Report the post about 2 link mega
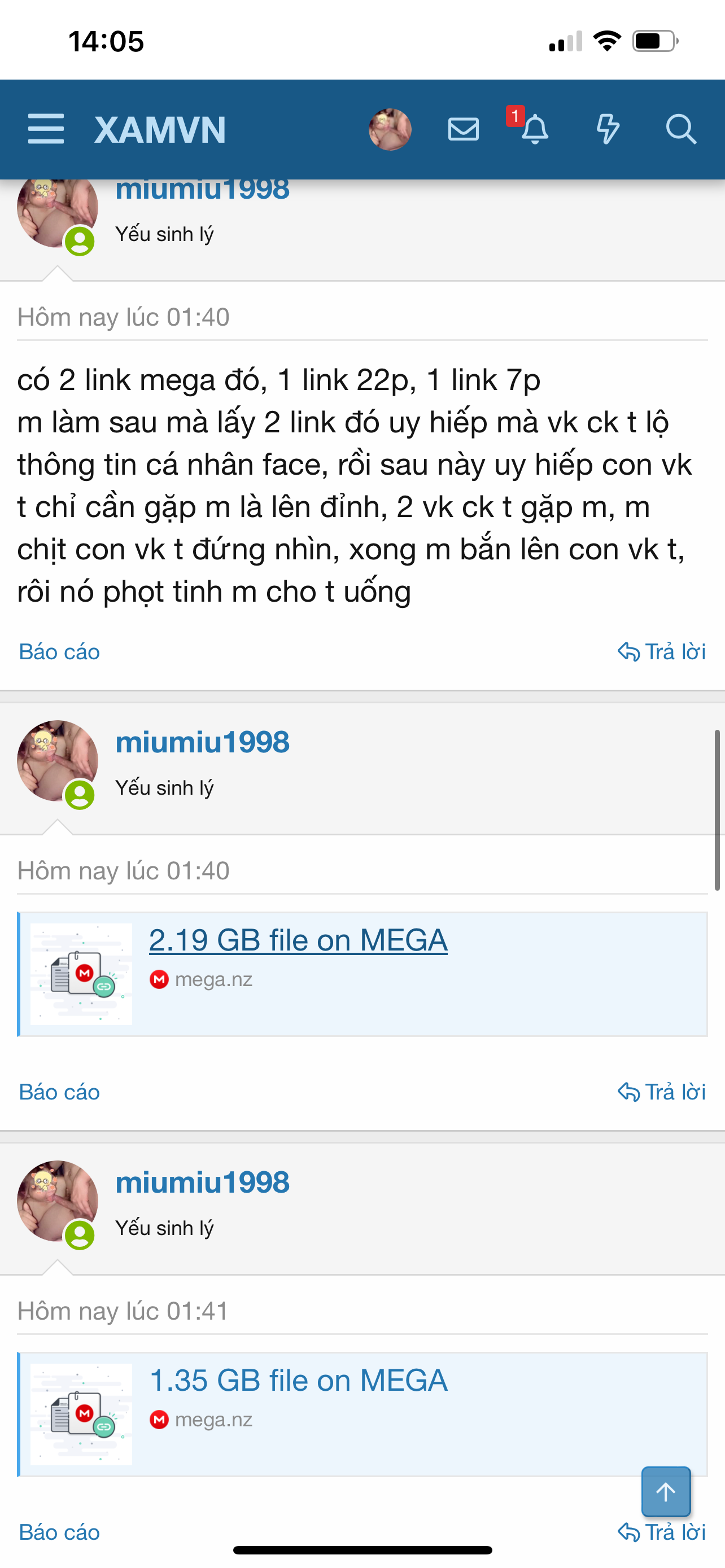This screenshot has height=1568, width=725. (59, 652)
